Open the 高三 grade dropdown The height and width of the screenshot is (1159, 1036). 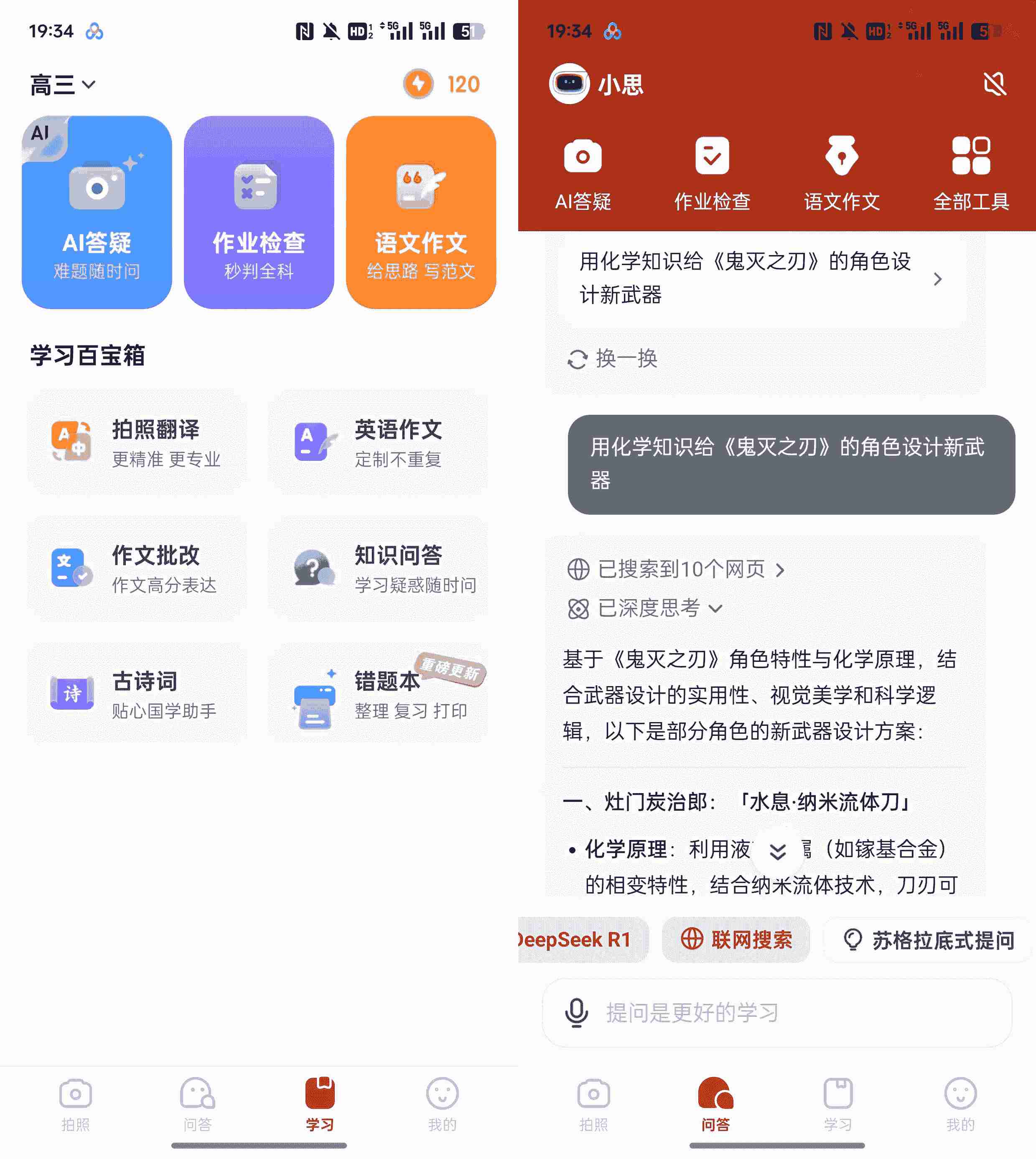(x=63, y=85)
